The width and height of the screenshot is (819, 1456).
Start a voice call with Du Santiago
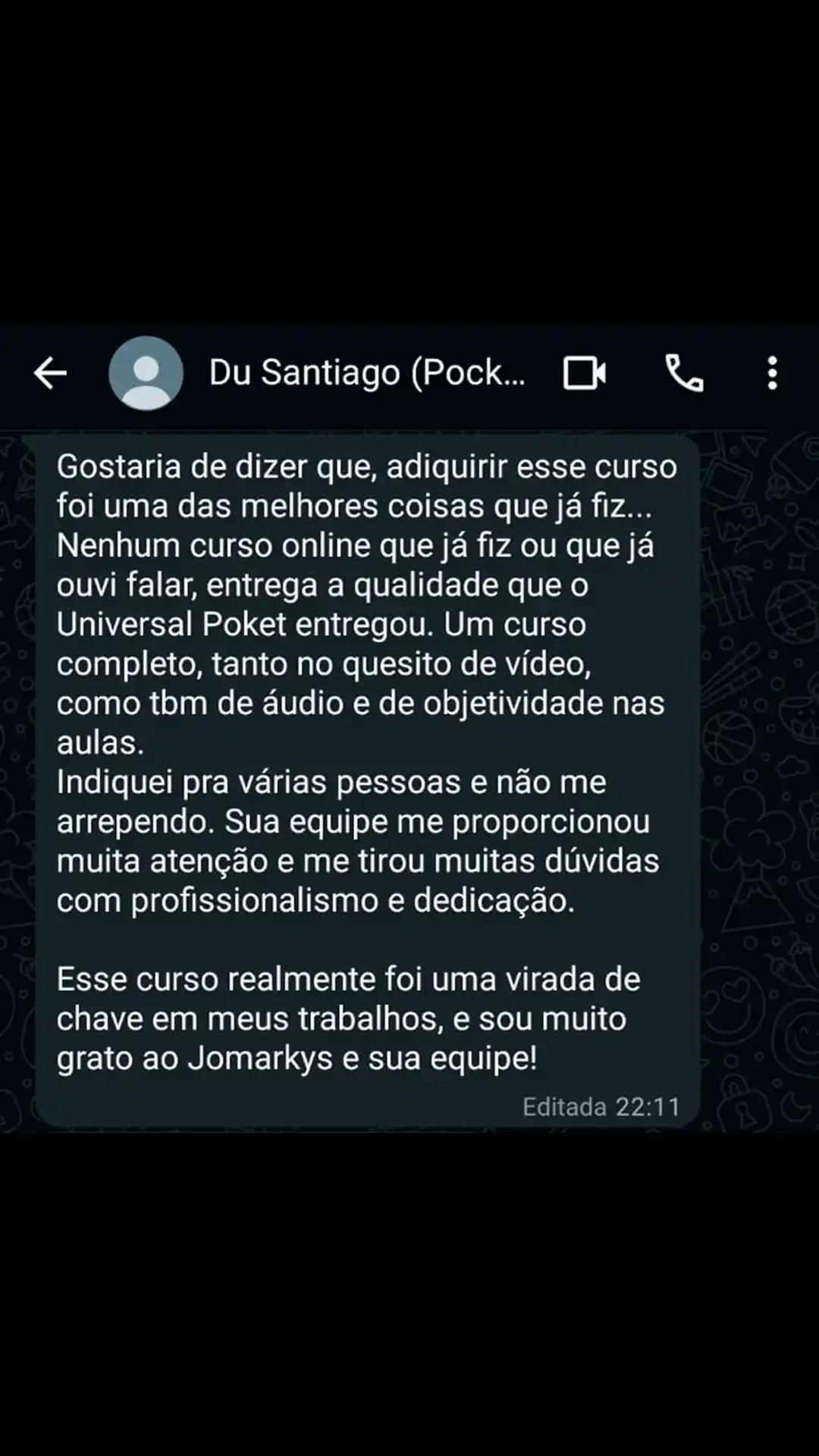click(683, 372)
